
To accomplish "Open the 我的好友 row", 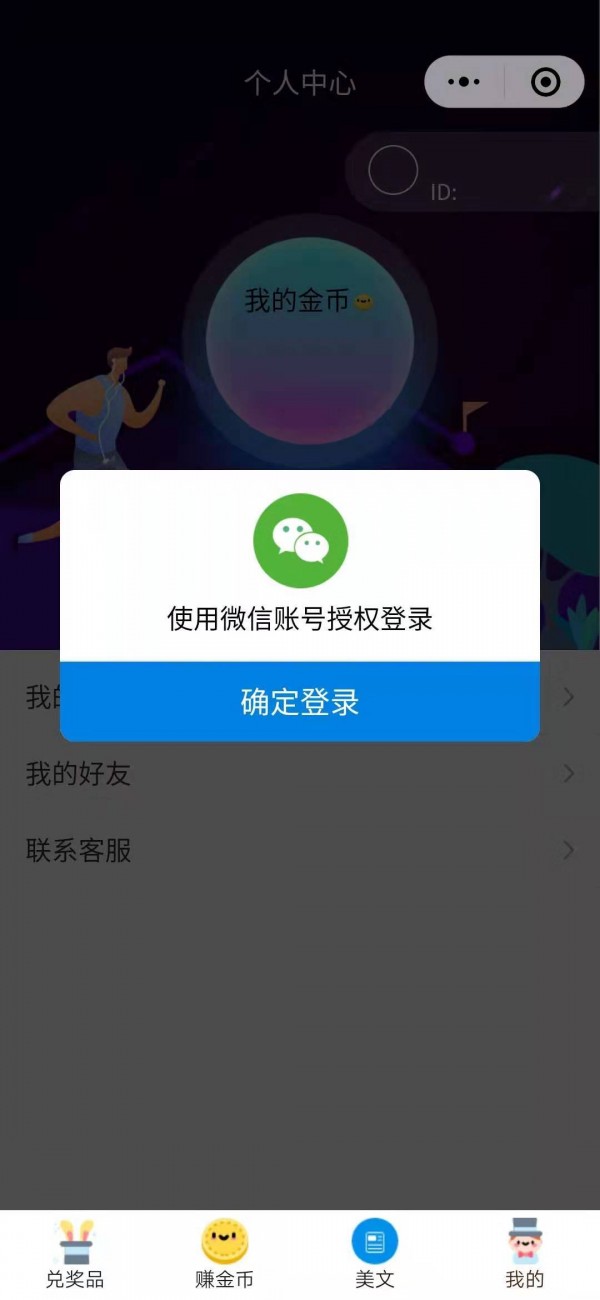I will [x=300, y=773].
